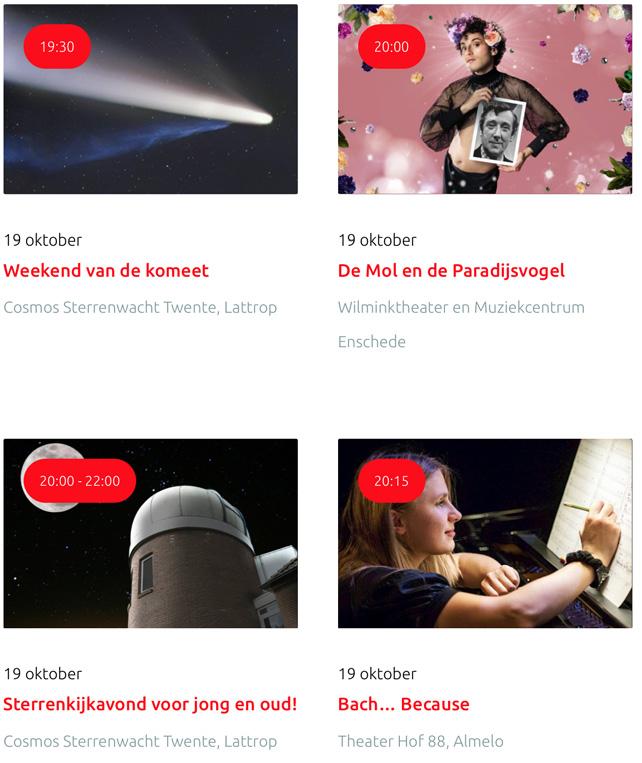Open the Bach... Because event
Image resolution: width=642 pixels, height=763 pixels.
403,705
